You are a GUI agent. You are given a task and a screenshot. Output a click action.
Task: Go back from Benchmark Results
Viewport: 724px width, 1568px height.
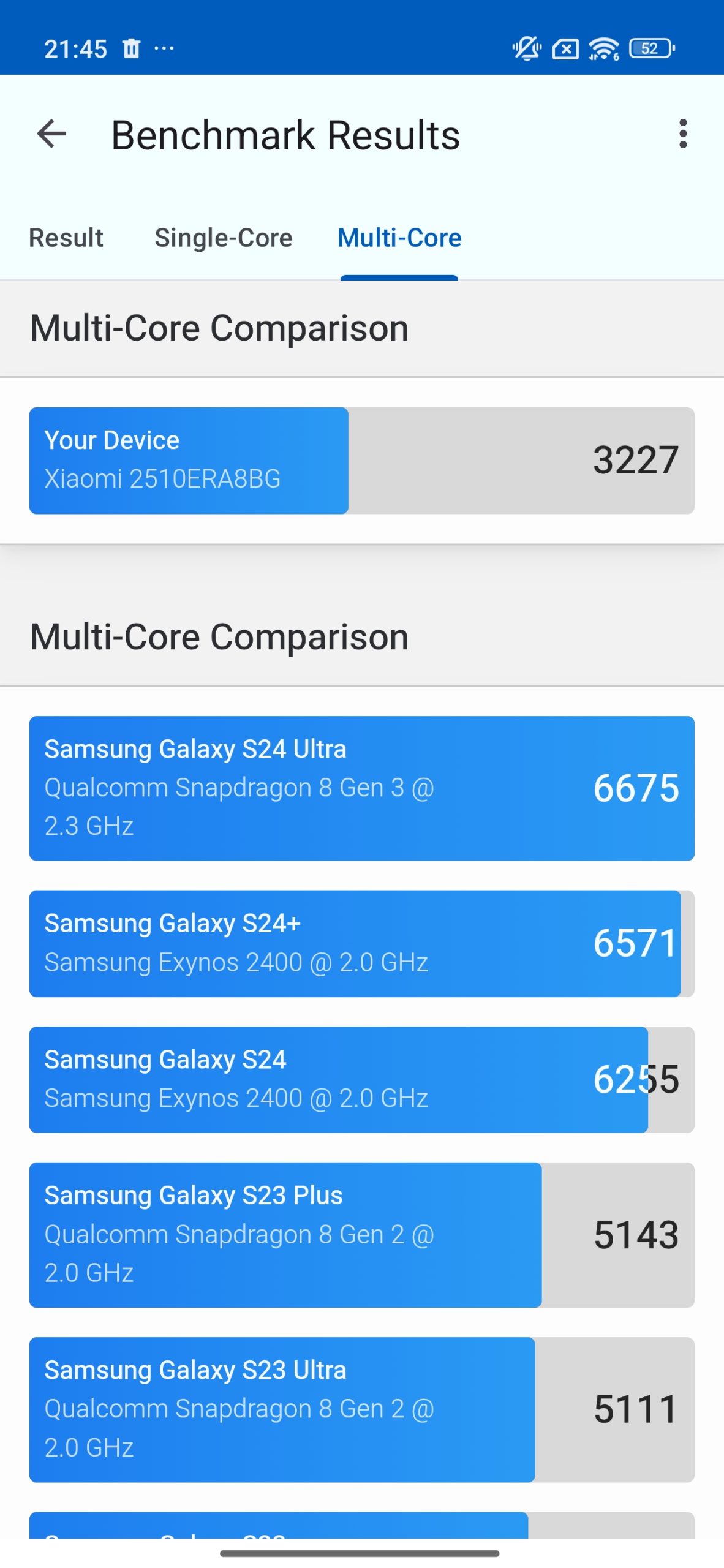coord(51,134)
